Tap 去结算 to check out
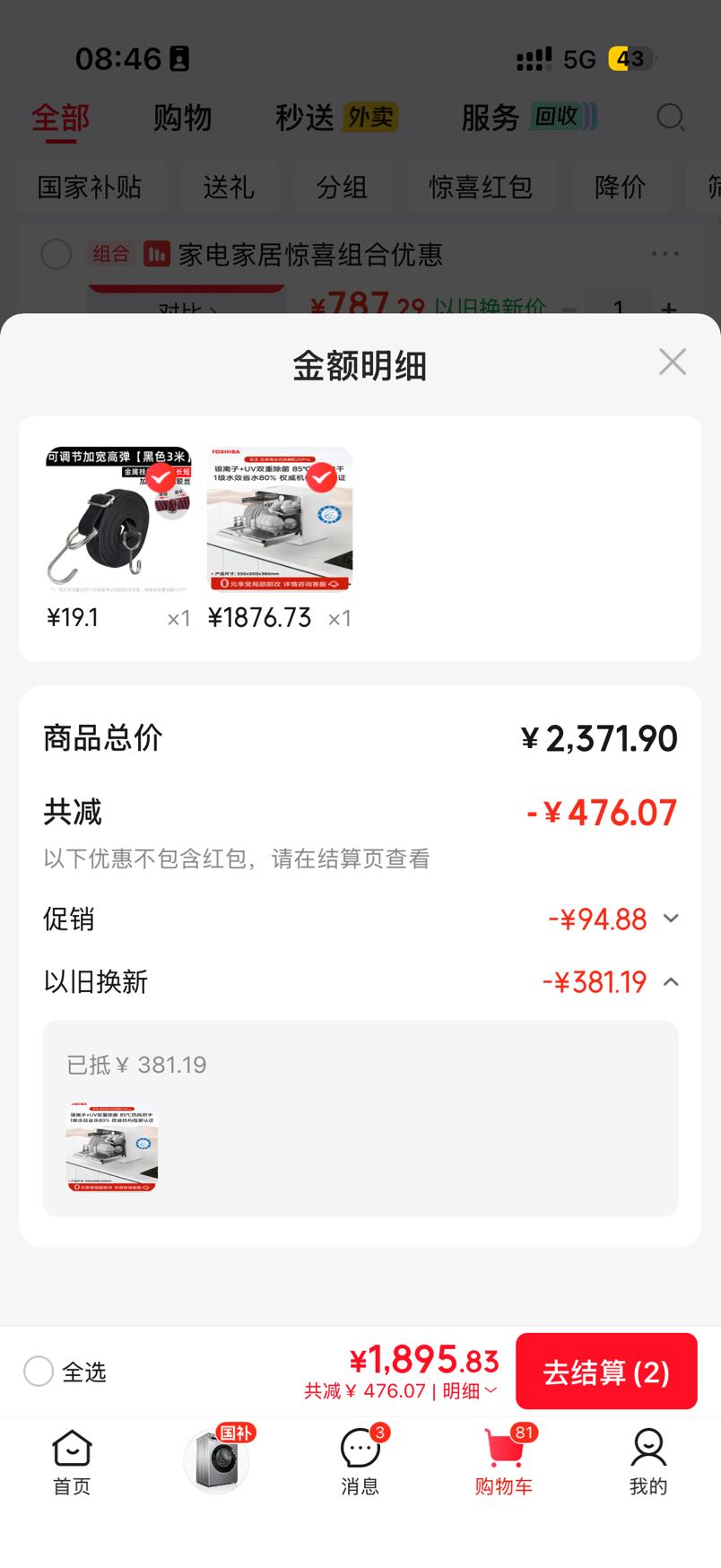The image size is (721, 1568). [x=606, y=1372]
